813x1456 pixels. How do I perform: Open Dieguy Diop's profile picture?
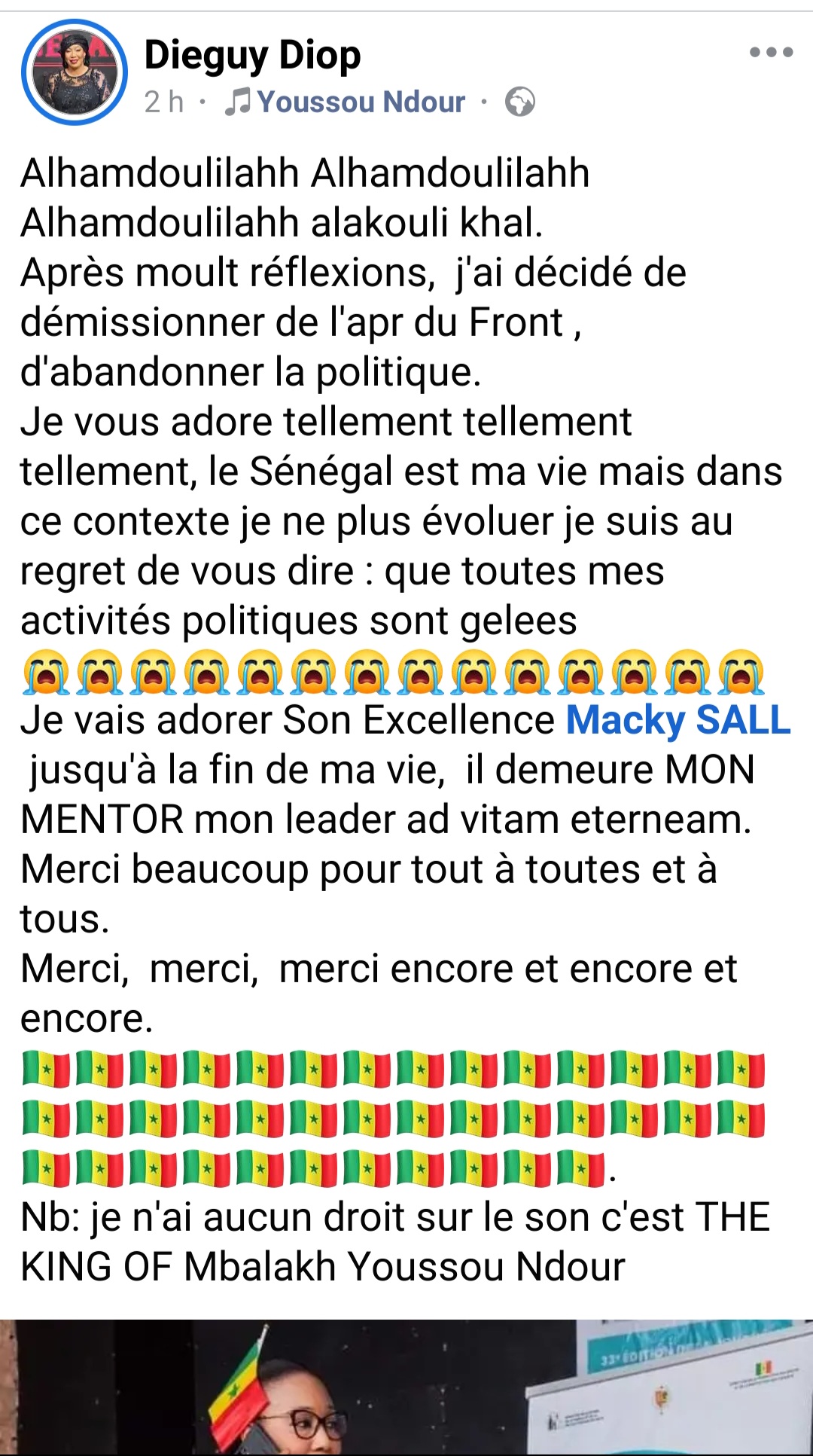pos(74,73)
